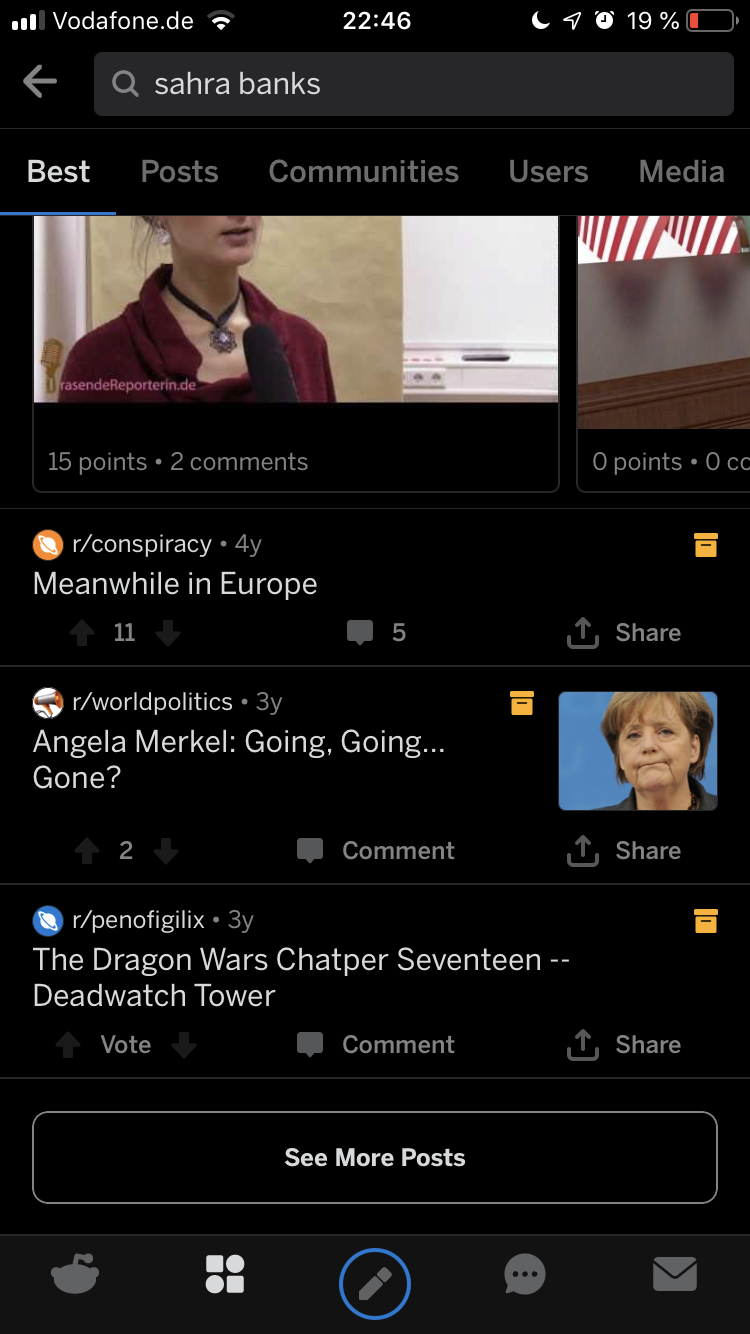Switch to the Media tab
This screenshot has width=750, height=1334.
681,172
